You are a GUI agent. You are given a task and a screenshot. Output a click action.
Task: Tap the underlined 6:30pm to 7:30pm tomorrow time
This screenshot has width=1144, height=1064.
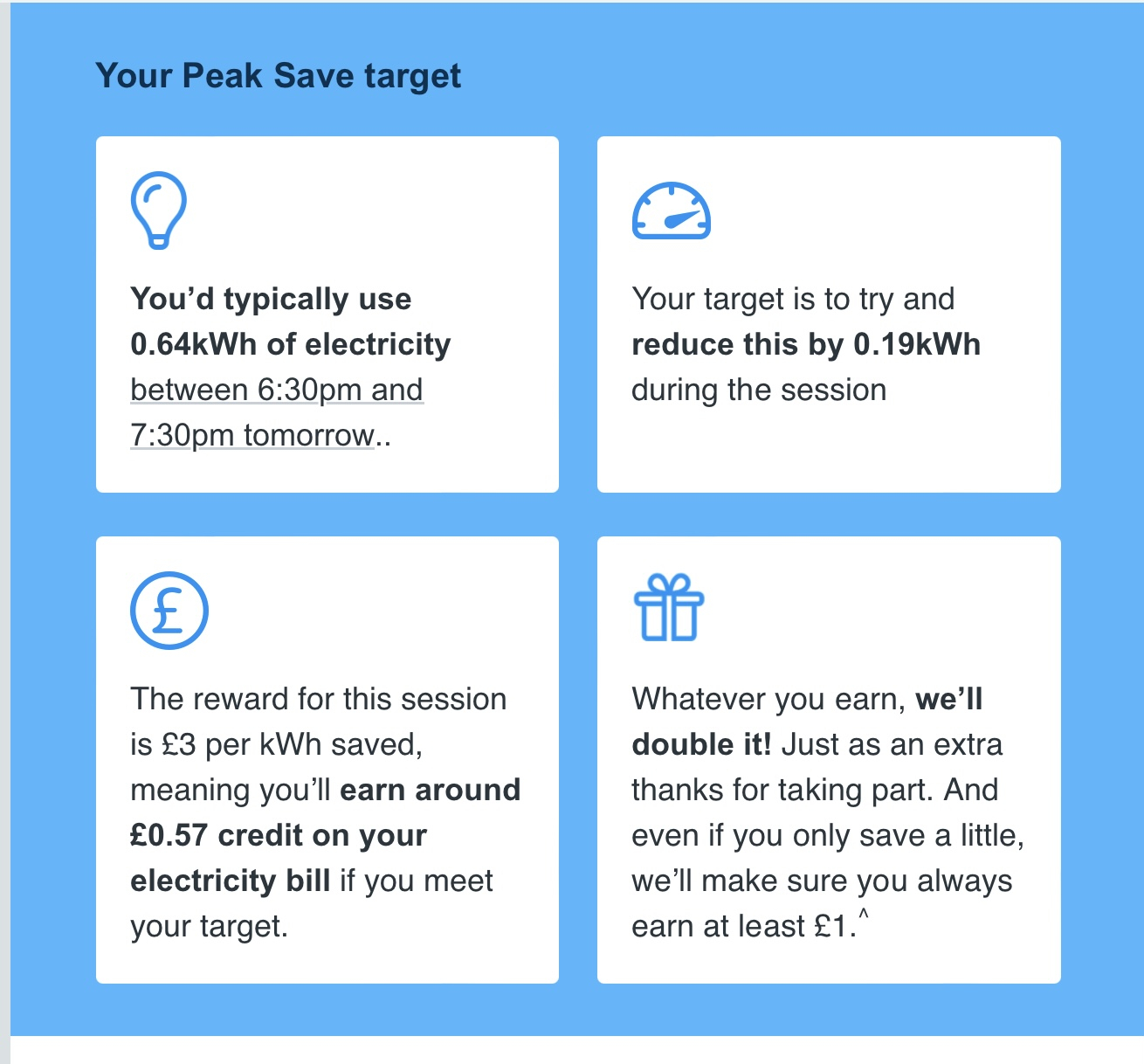click(x=276, y=390)
